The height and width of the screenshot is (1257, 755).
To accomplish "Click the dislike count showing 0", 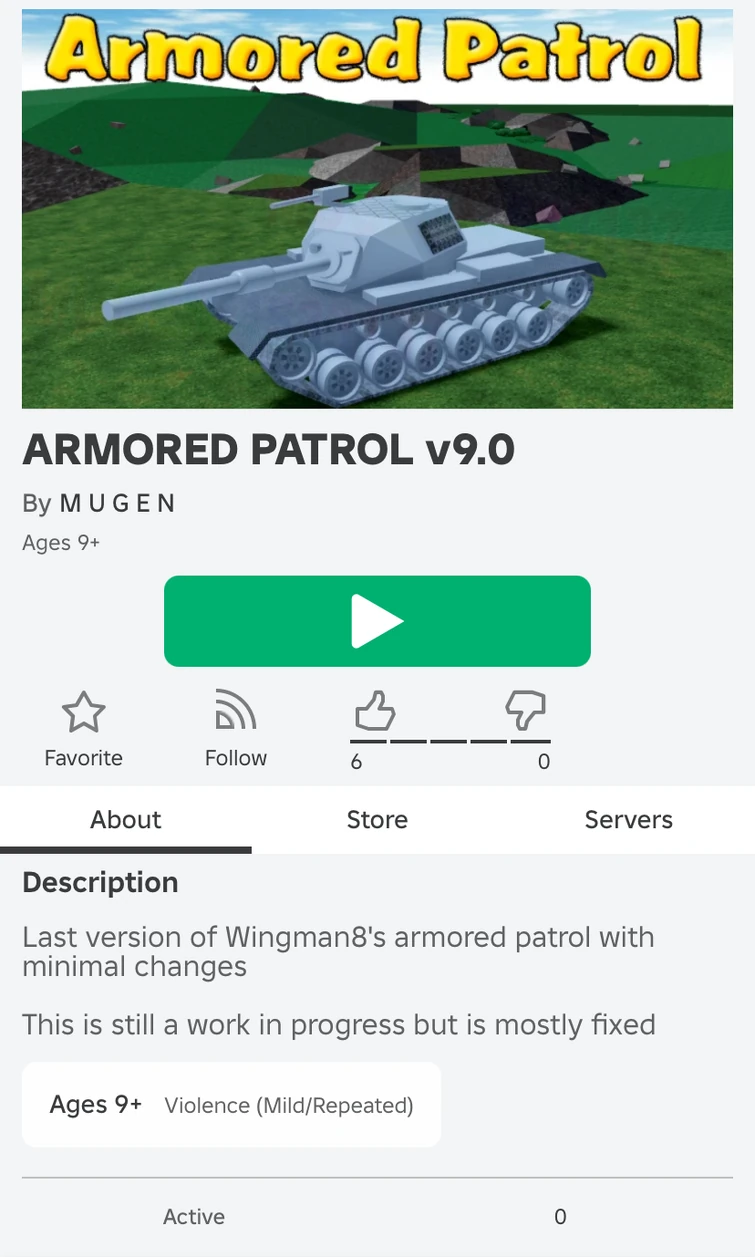I will point(543,761).
